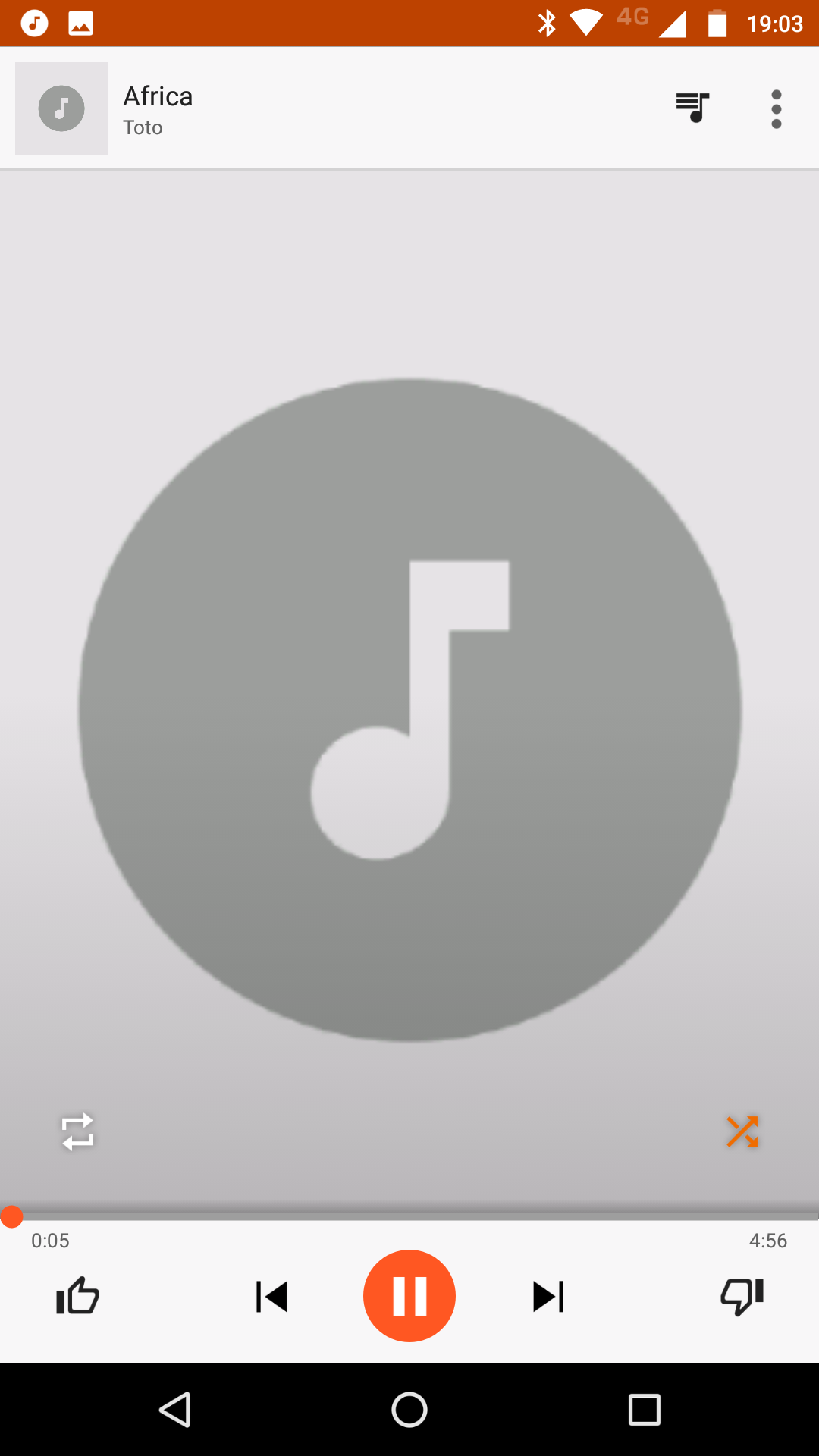Screen dimensions: 819x1456
Task: Go back with system back button
Action: coord(175,1410)
